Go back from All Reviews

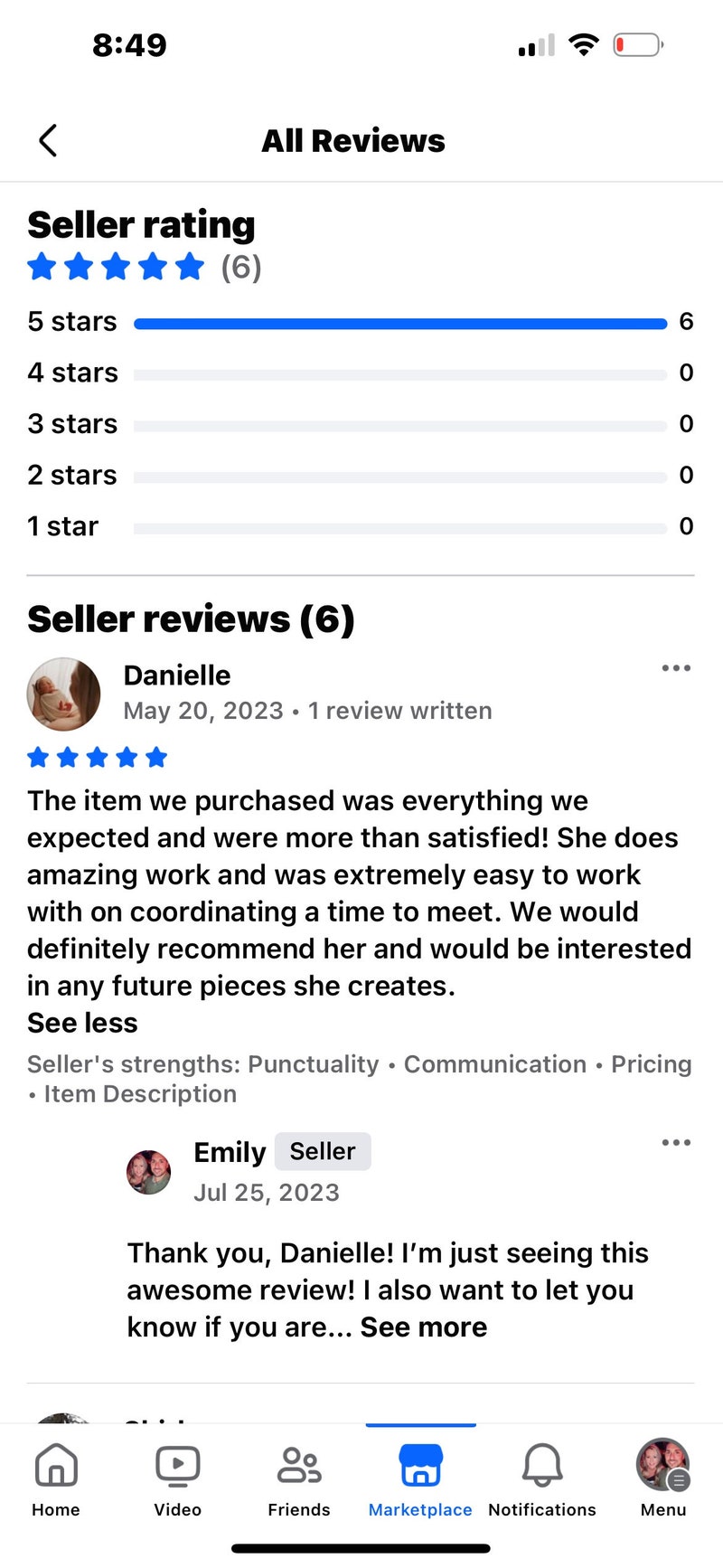(x=48, y=140)
